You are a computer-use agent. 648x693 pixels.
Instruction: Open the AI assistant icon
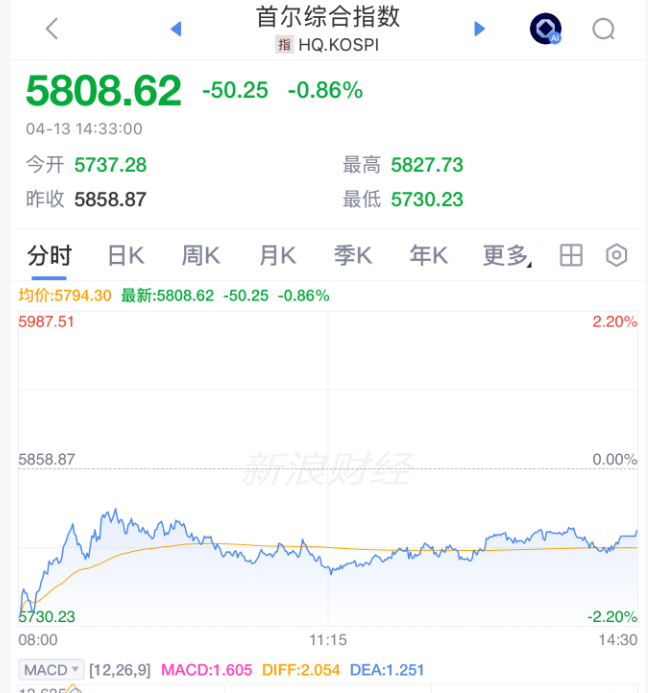click(545, 29)
